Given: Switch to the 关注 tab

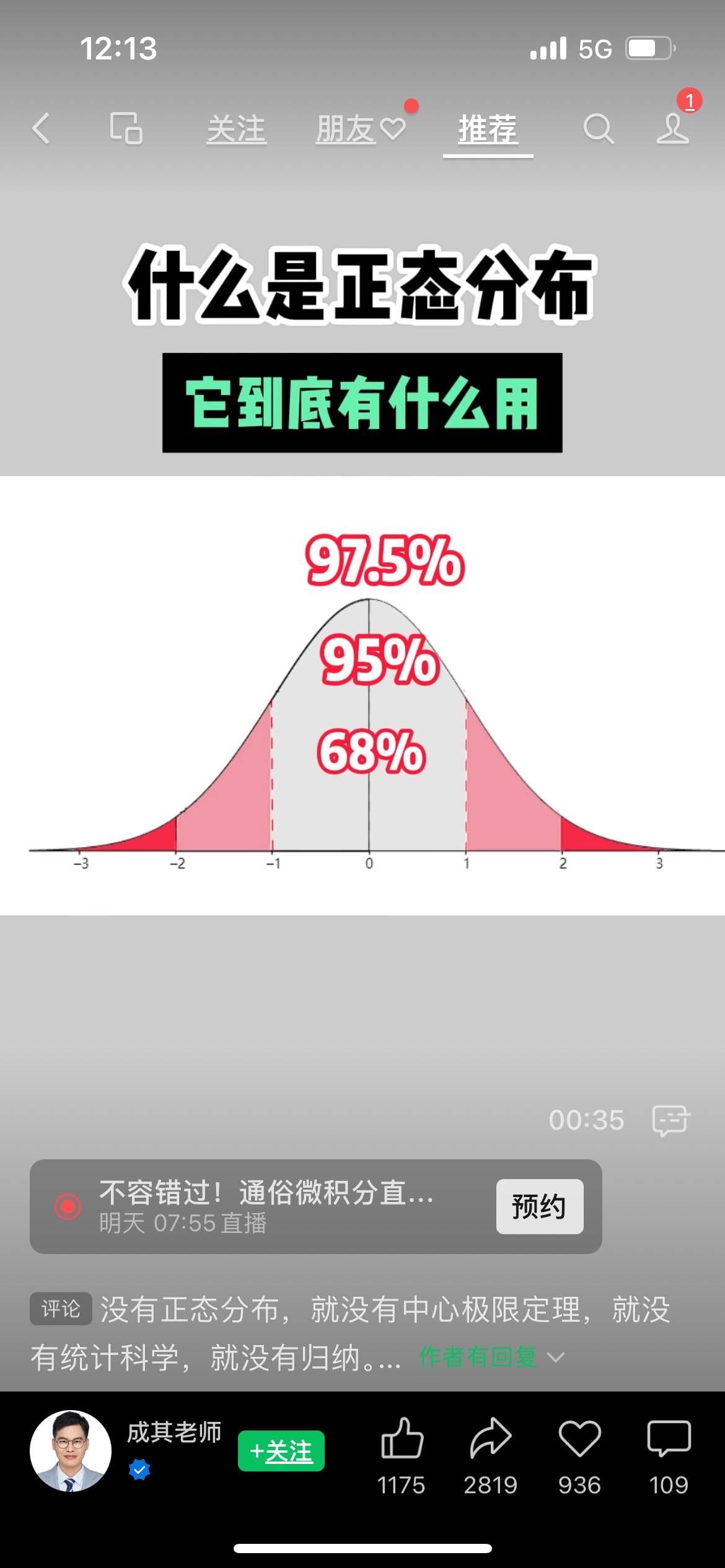Looking at the screenshot, I should (x=236, y=130).
